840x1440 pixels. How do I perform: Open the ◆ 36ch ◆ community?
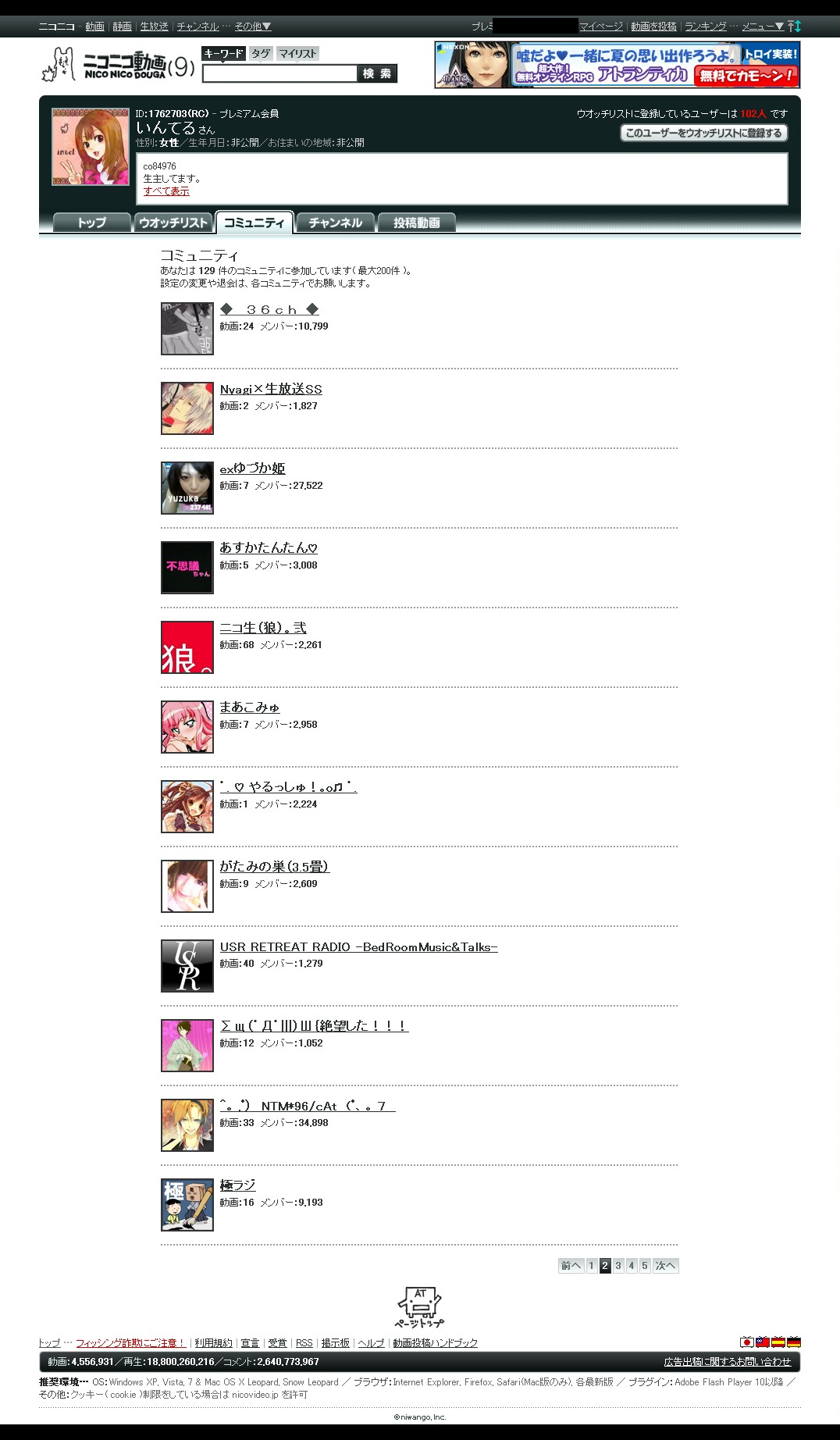269,310
